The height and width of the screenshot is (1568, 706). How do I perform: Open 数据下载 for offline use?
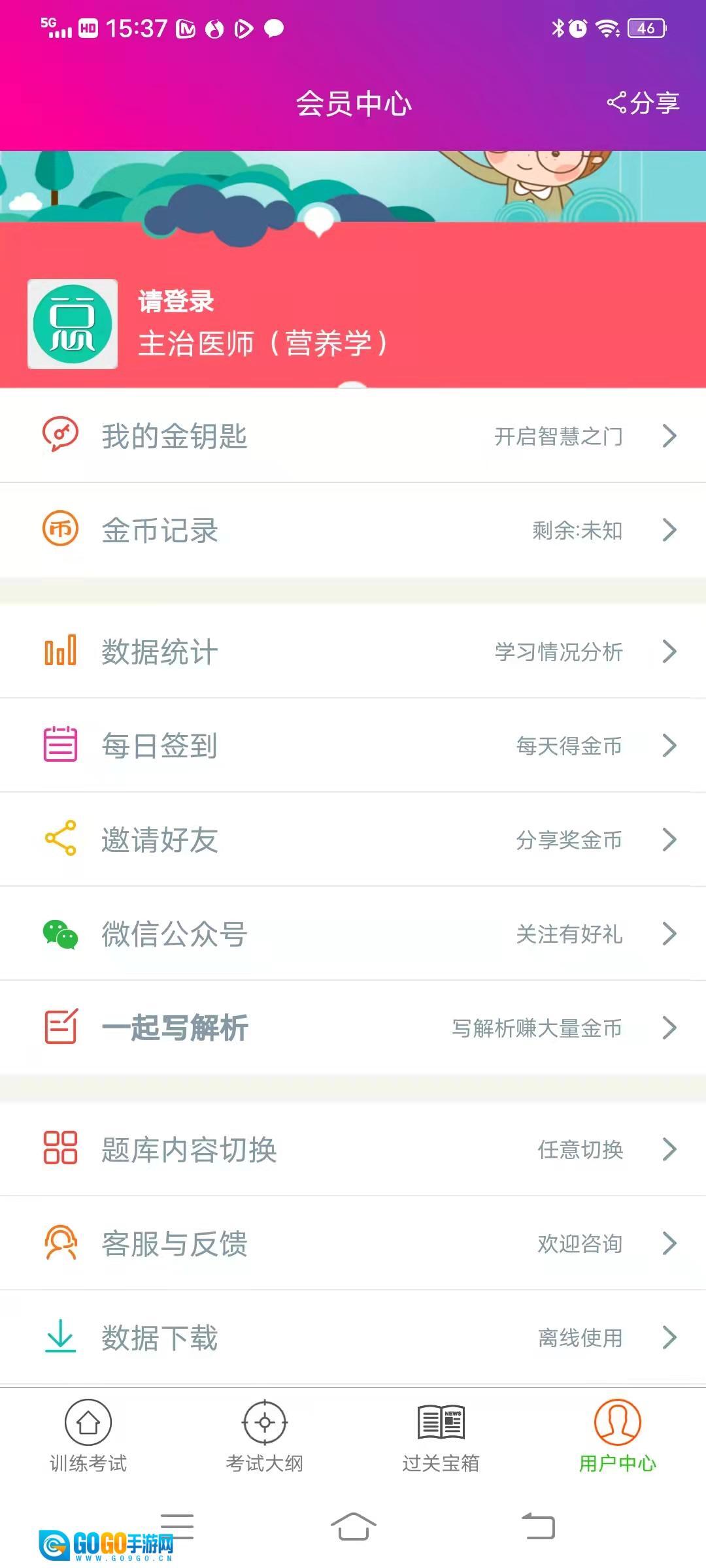pos(353,1337)
